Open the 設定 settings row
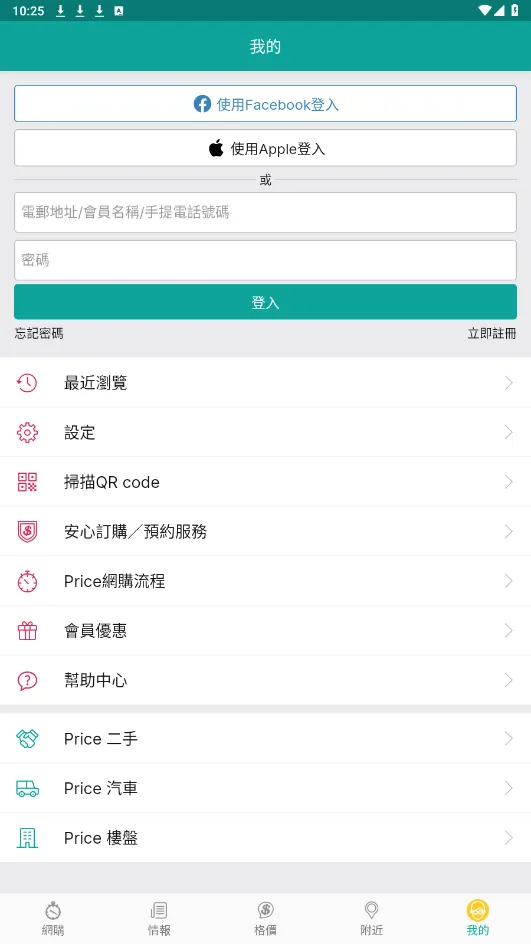The width and height of the screenshot is (531, 944). [266, 432]
